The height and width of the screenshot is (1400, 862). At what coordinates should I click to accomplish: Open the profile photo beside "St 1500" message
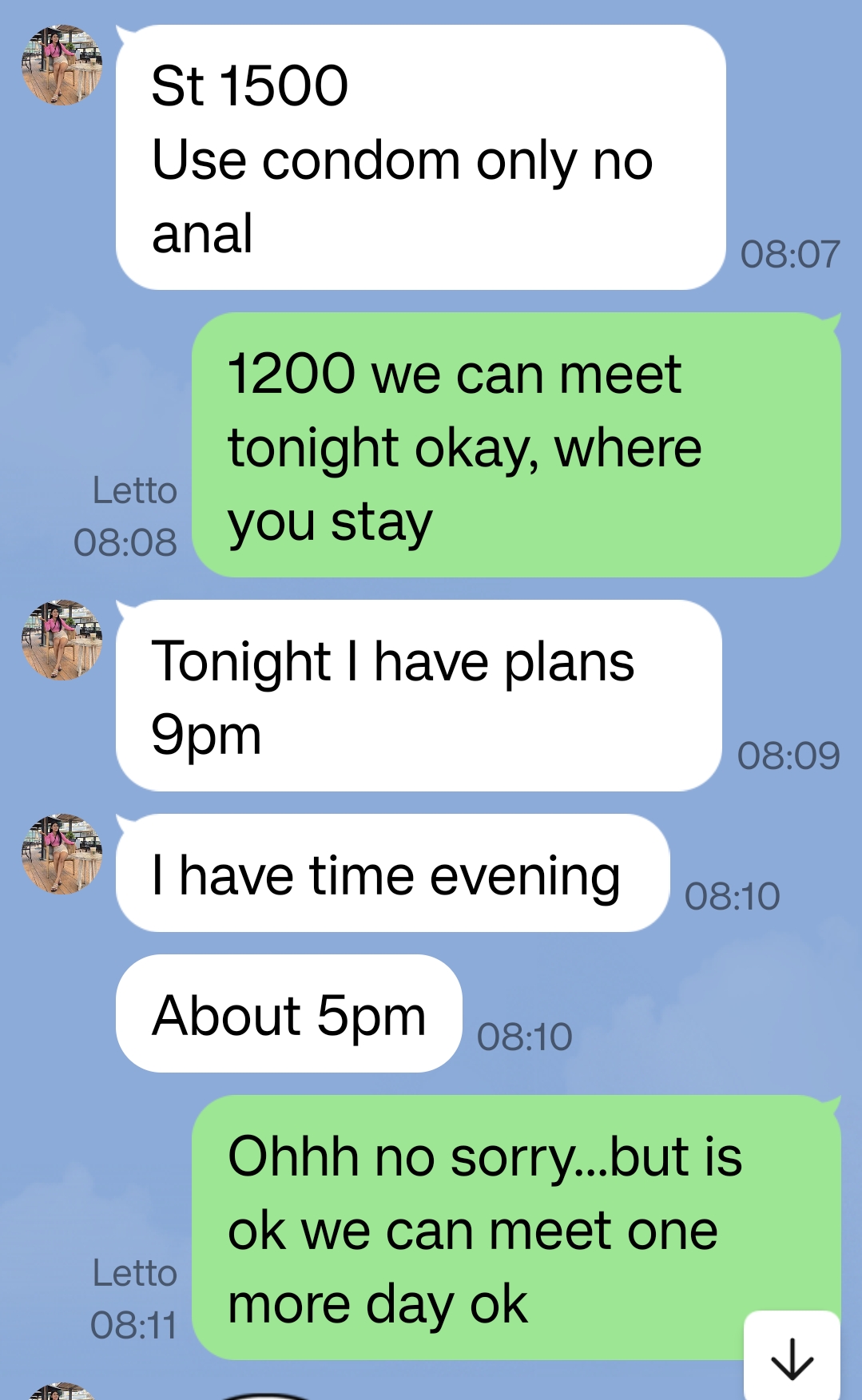[62, 65]
